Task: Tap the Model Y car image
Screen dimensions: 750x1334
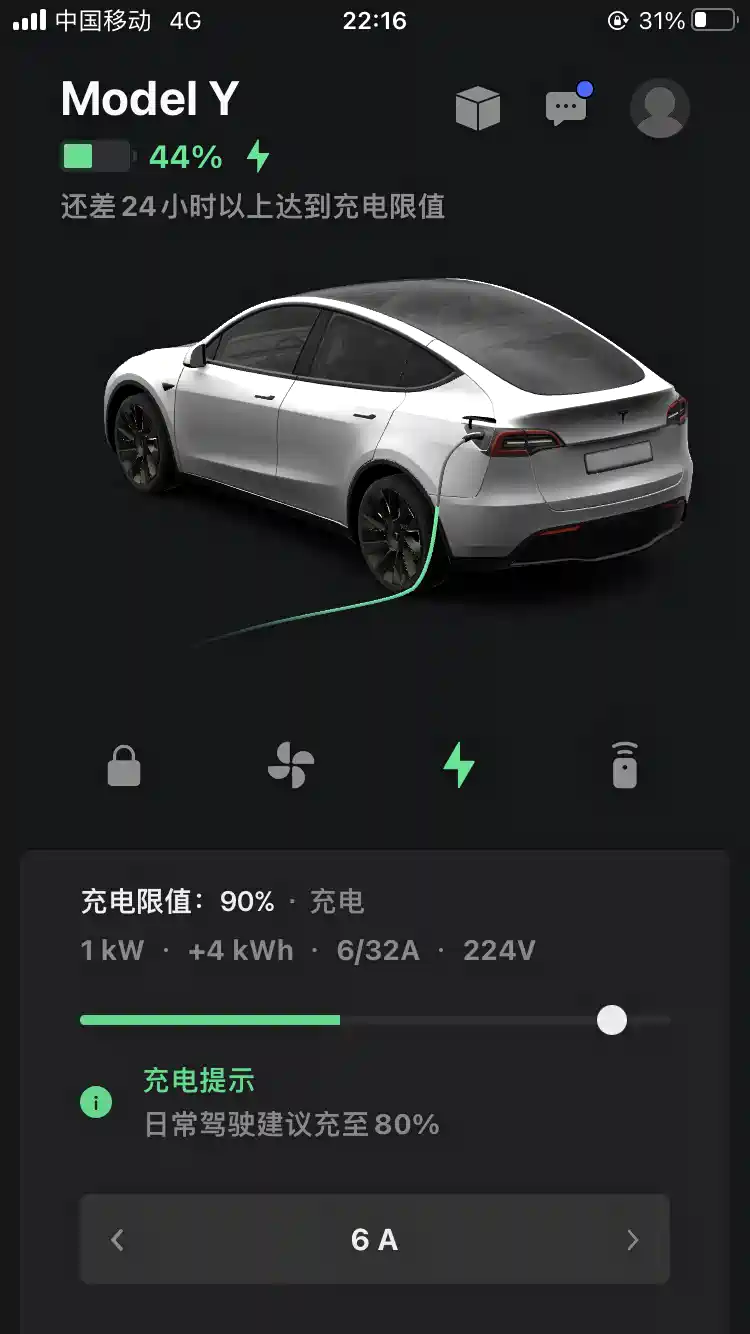Action: pyautogui.click(x=400, y=440)
